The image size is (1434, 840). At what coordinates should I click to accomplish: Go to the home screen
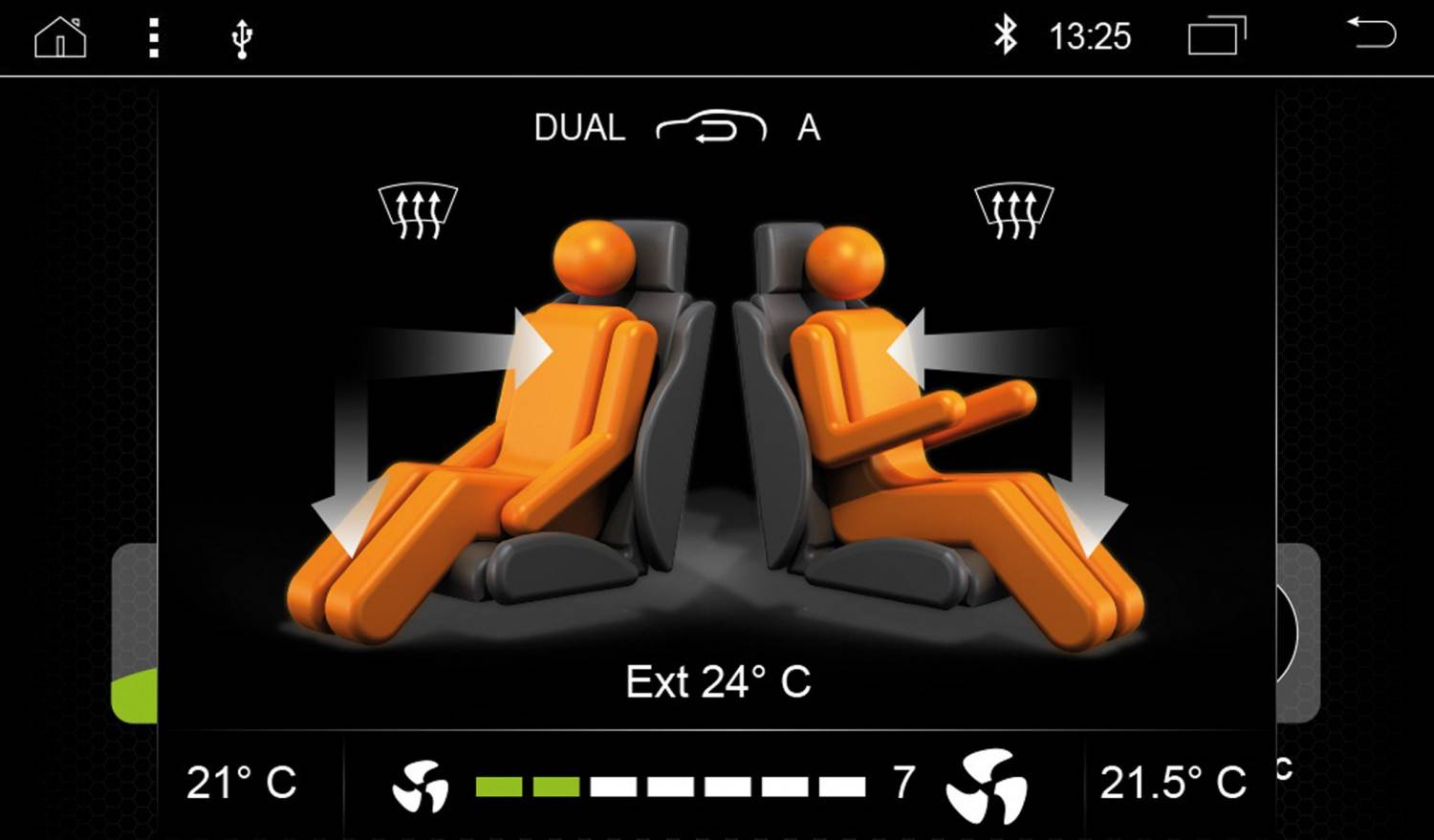pyautogui.click(x=60, y=38)
